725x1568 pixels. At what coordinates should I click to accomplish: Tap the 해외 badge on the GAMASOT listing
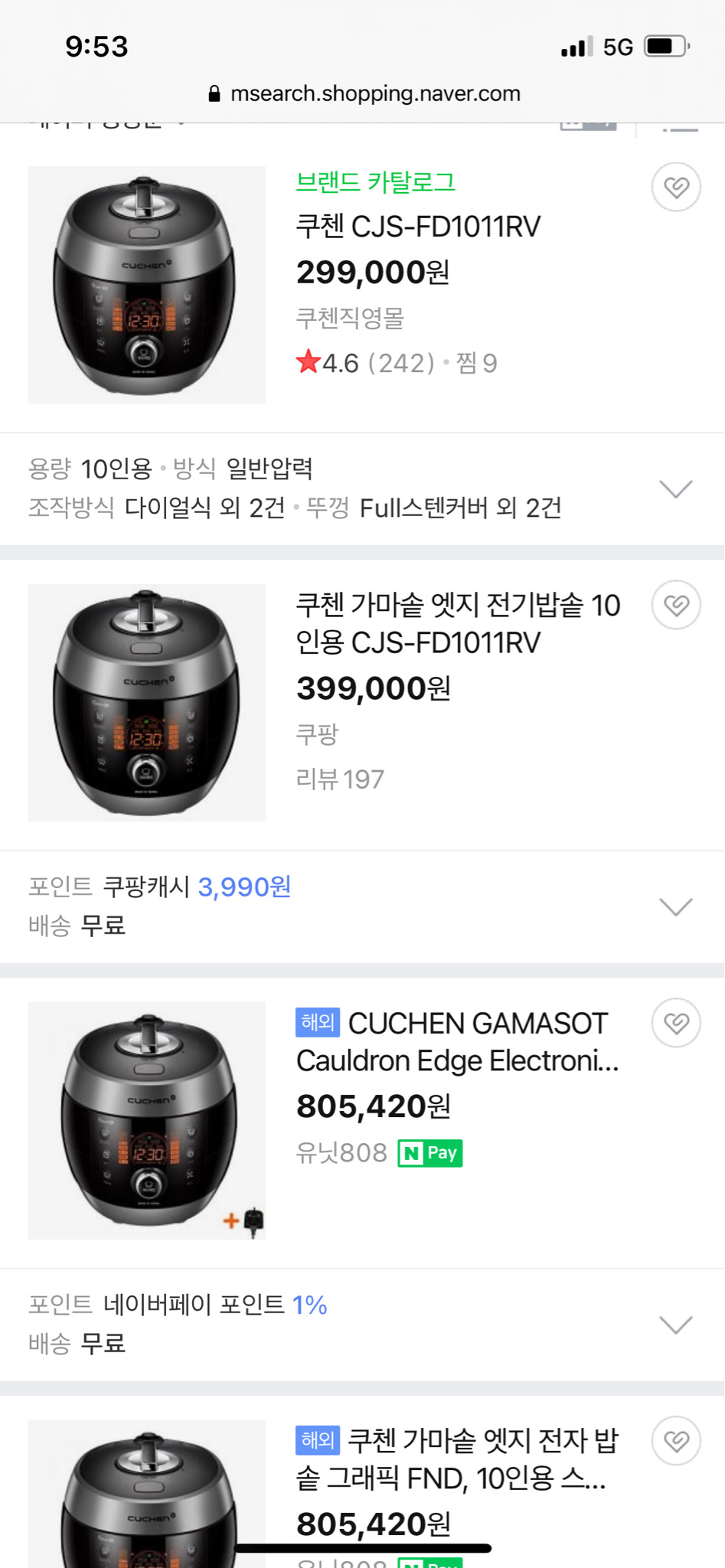(318, 1022)
